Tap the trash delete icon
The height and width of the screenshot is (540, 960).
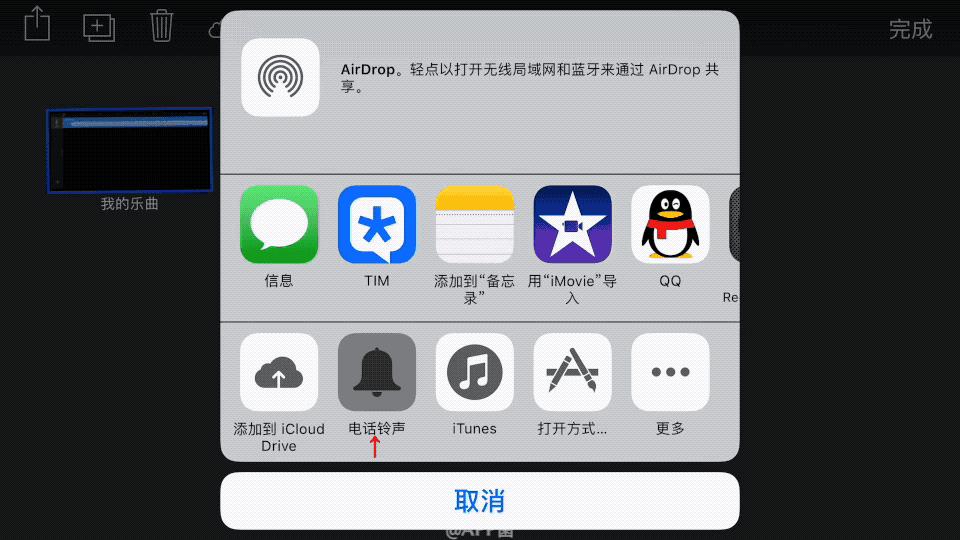tap(162, 26)
